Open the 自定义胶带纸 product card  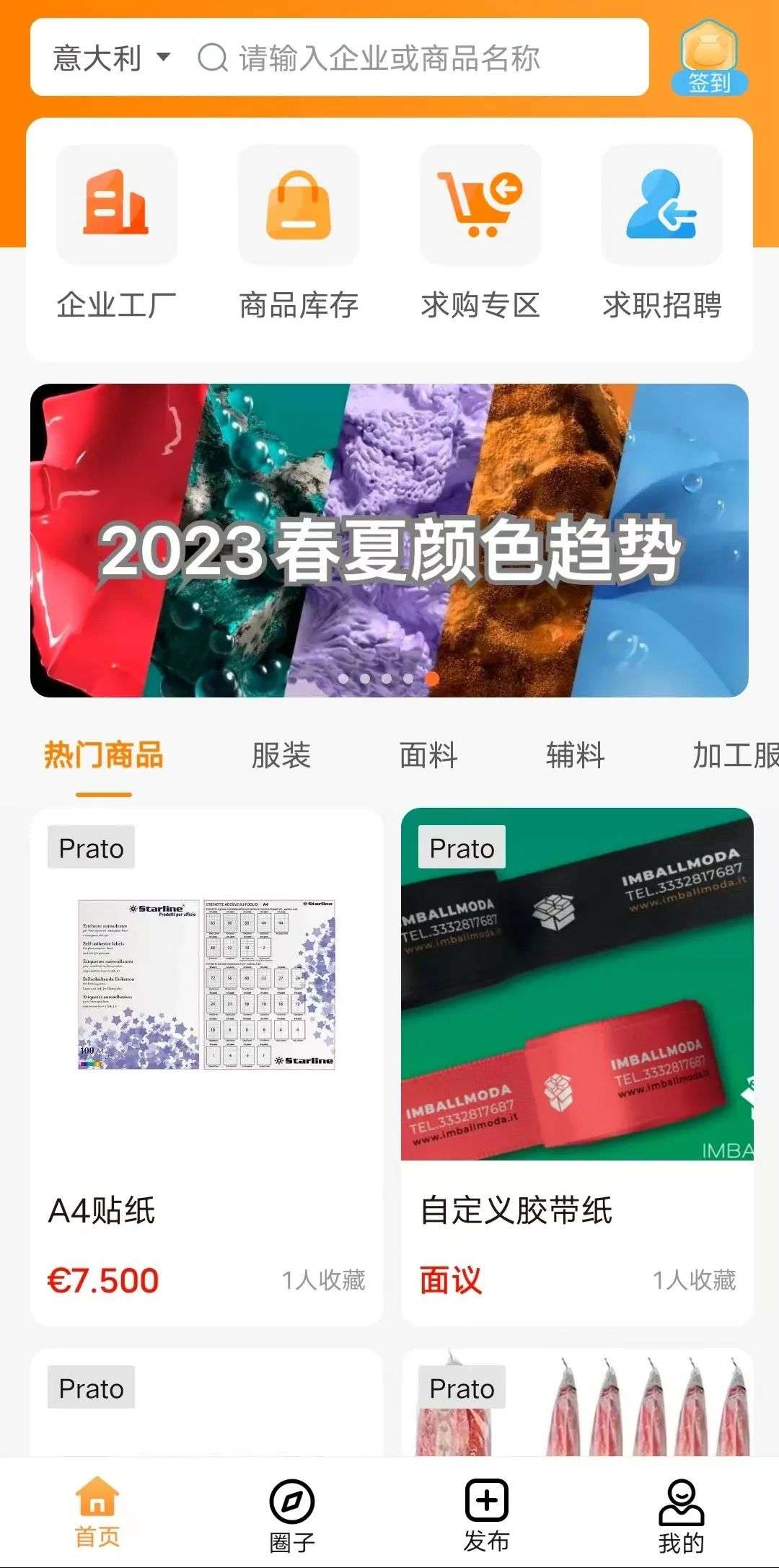pyautogui.click(x=577, y=1066)
